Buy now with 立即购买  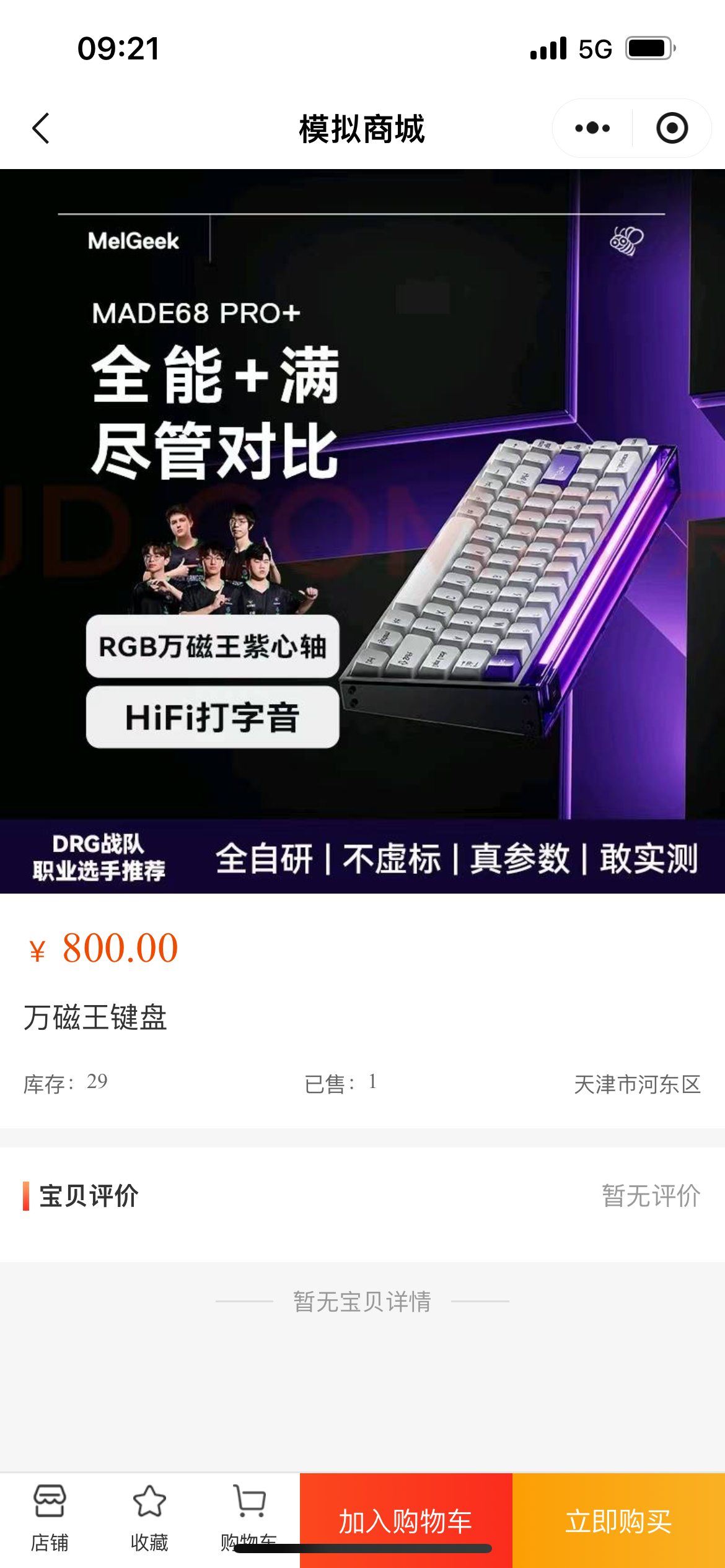tap(618, 1520)
